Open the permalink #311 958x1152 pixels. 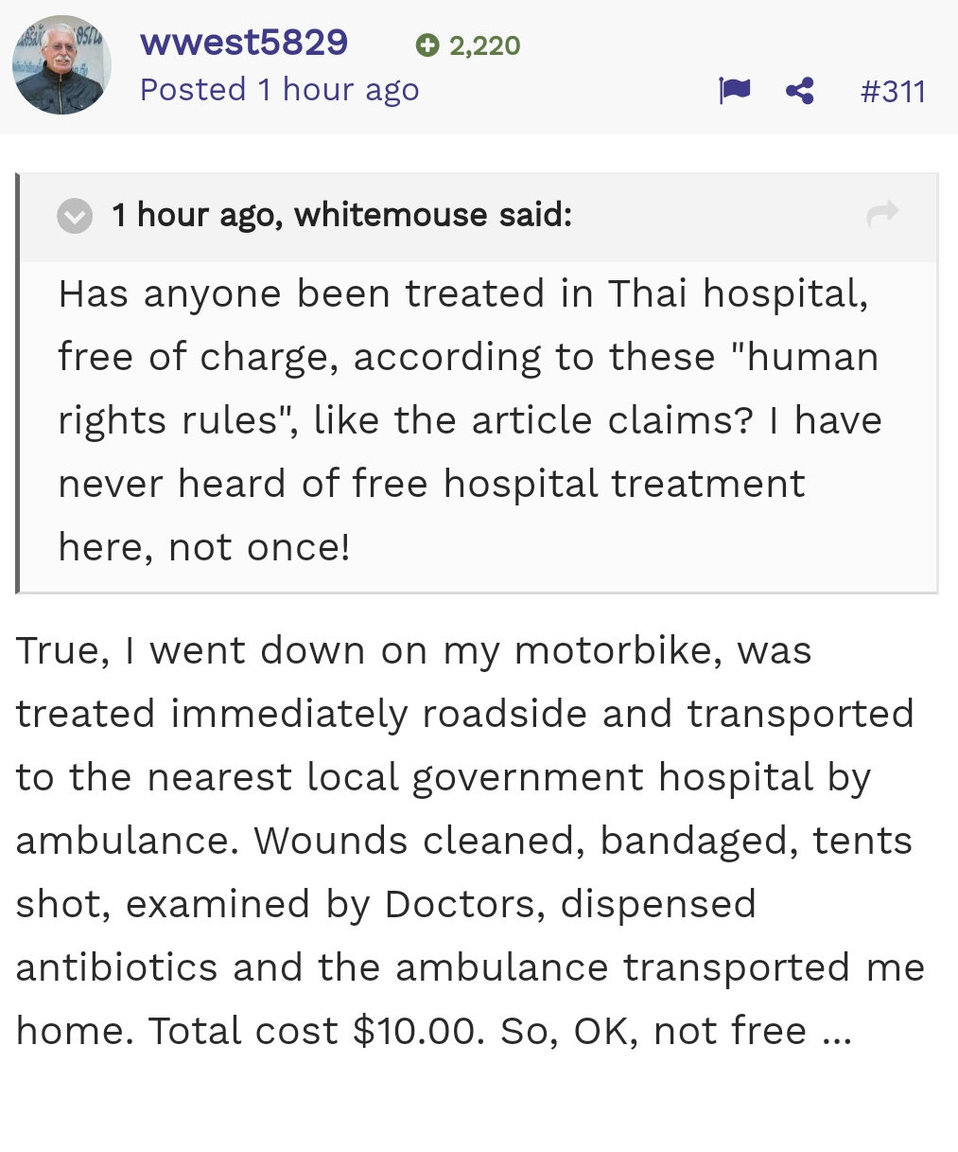pyautogui.click(x=892, y=92)
